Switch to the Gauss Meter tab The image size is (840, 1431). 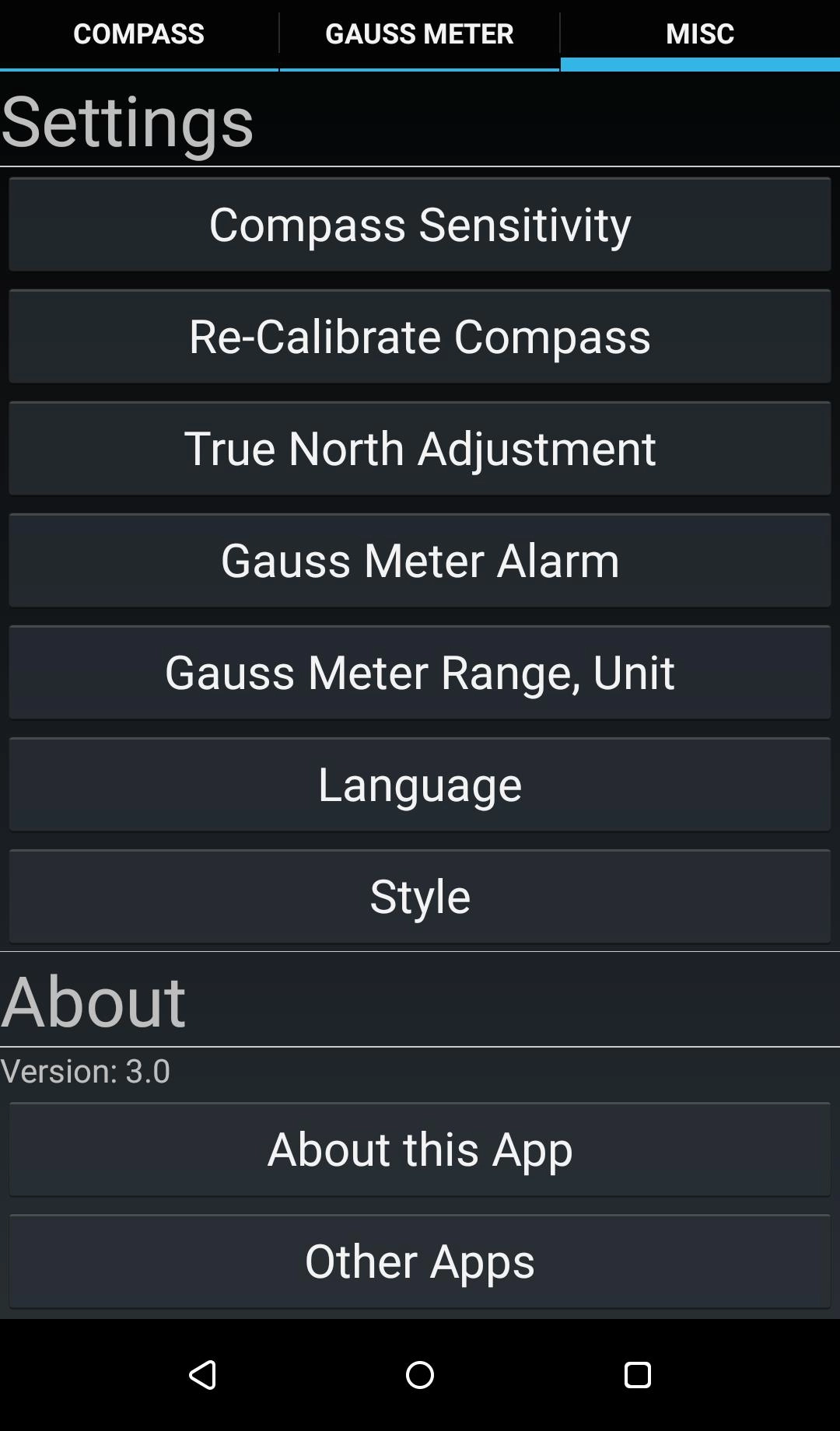point(419,34)
